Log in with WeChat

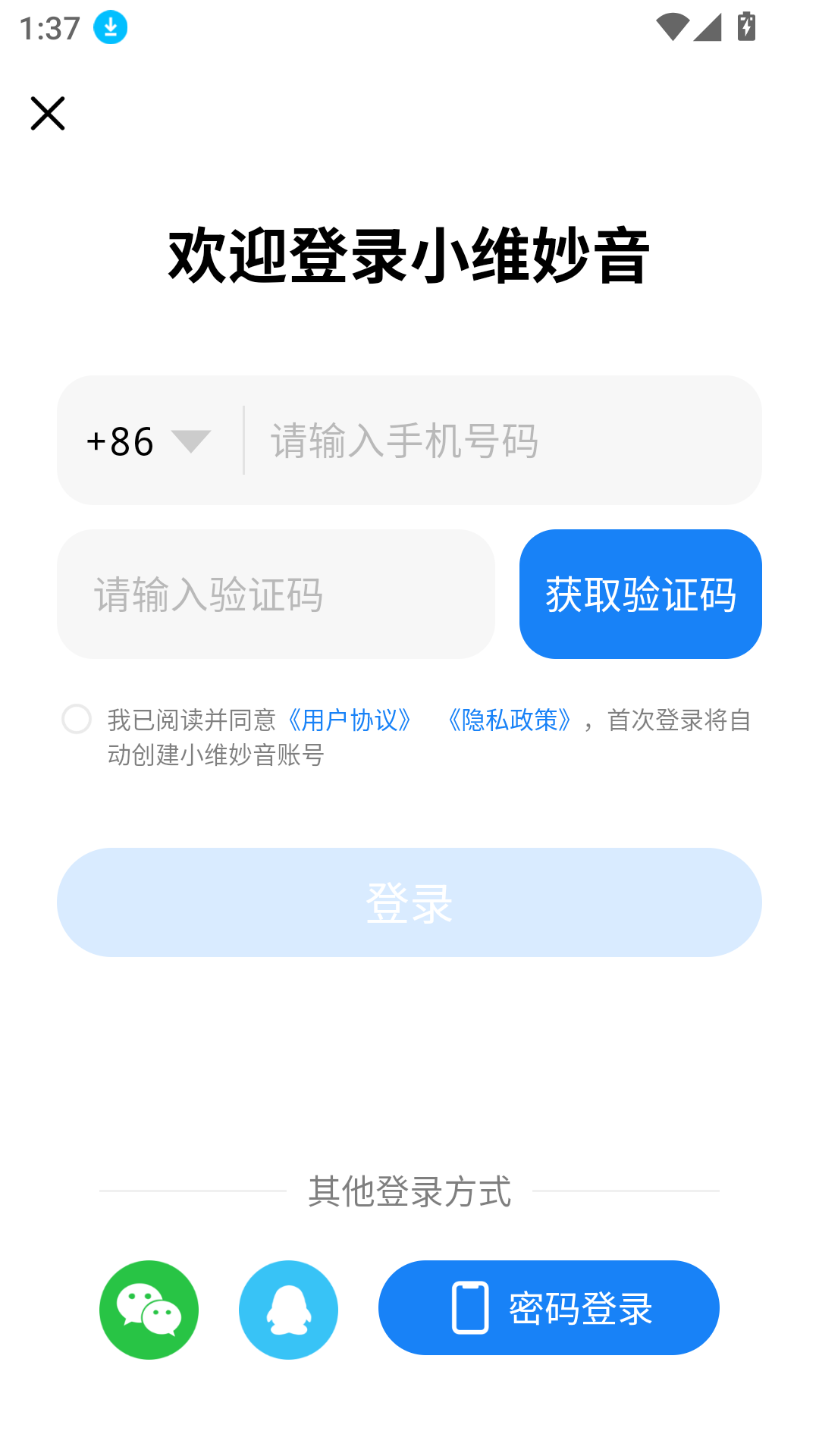point(149,1308)
